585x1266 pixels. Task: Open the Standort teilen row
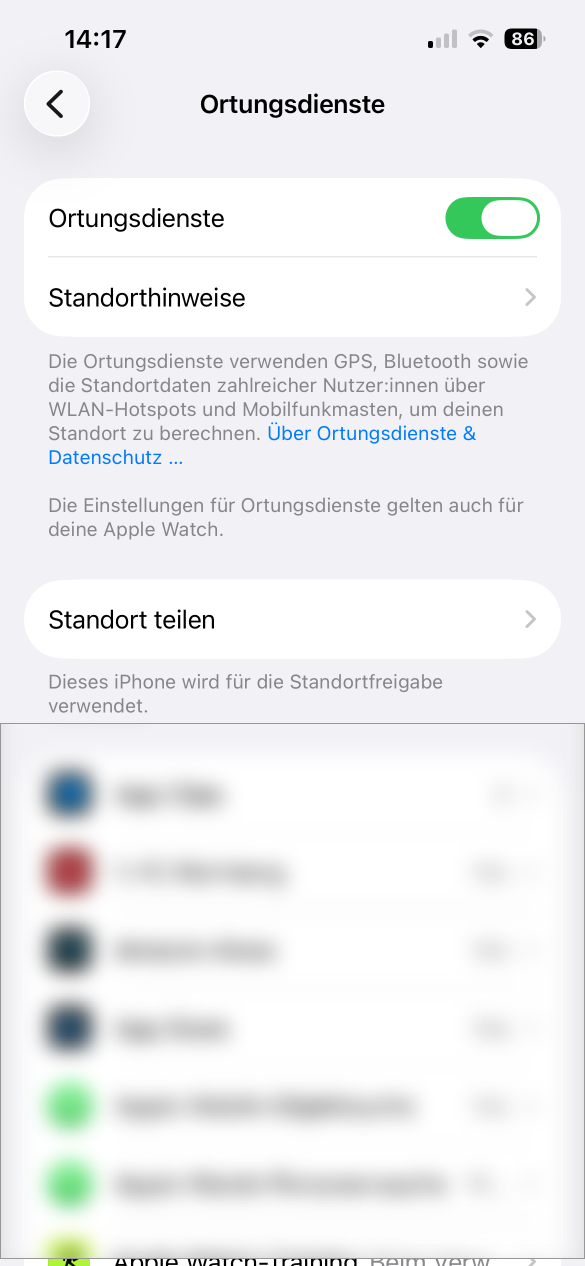click(292, 620)
